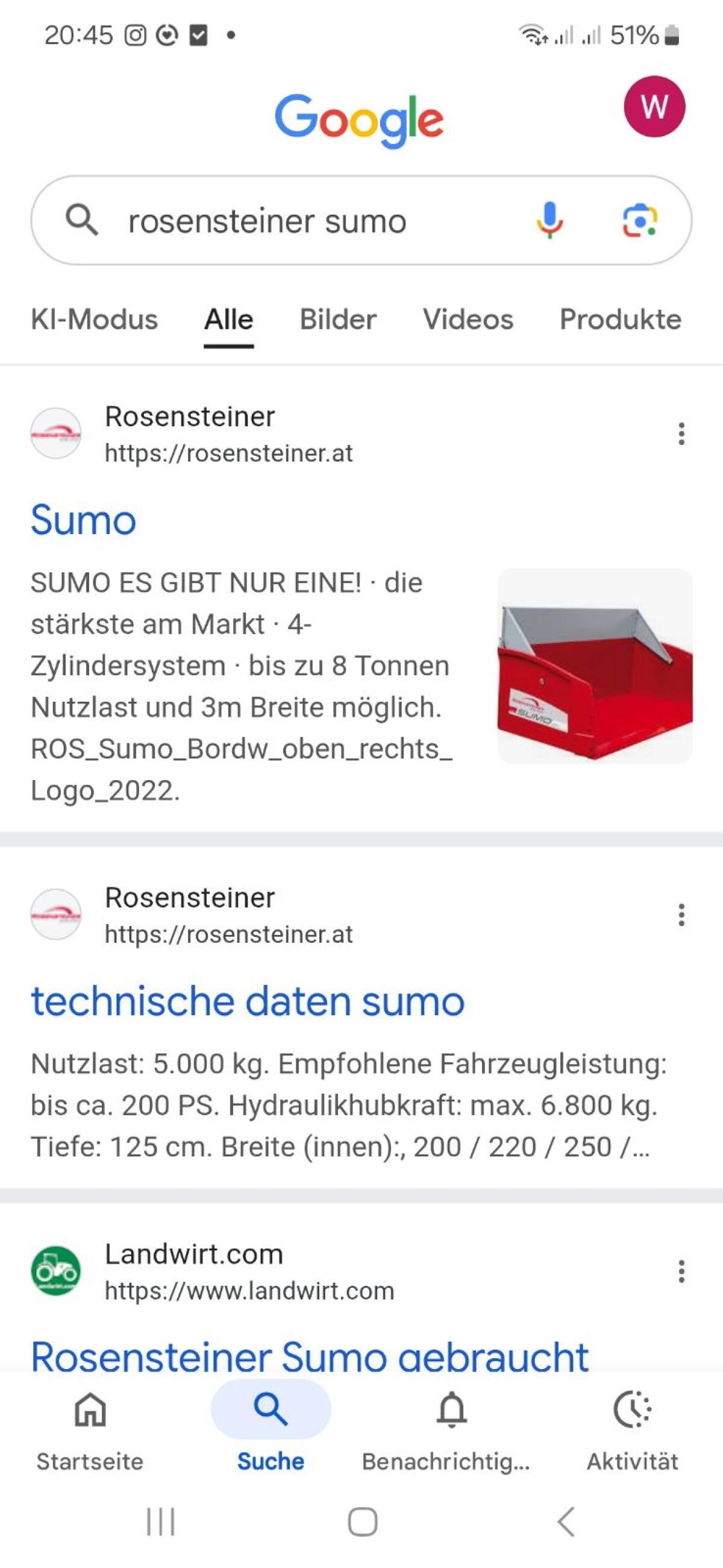This screenshot has height=1568, width=723.
Task: Switch to the Bilder tab
Action: click(x=338, y=320)
